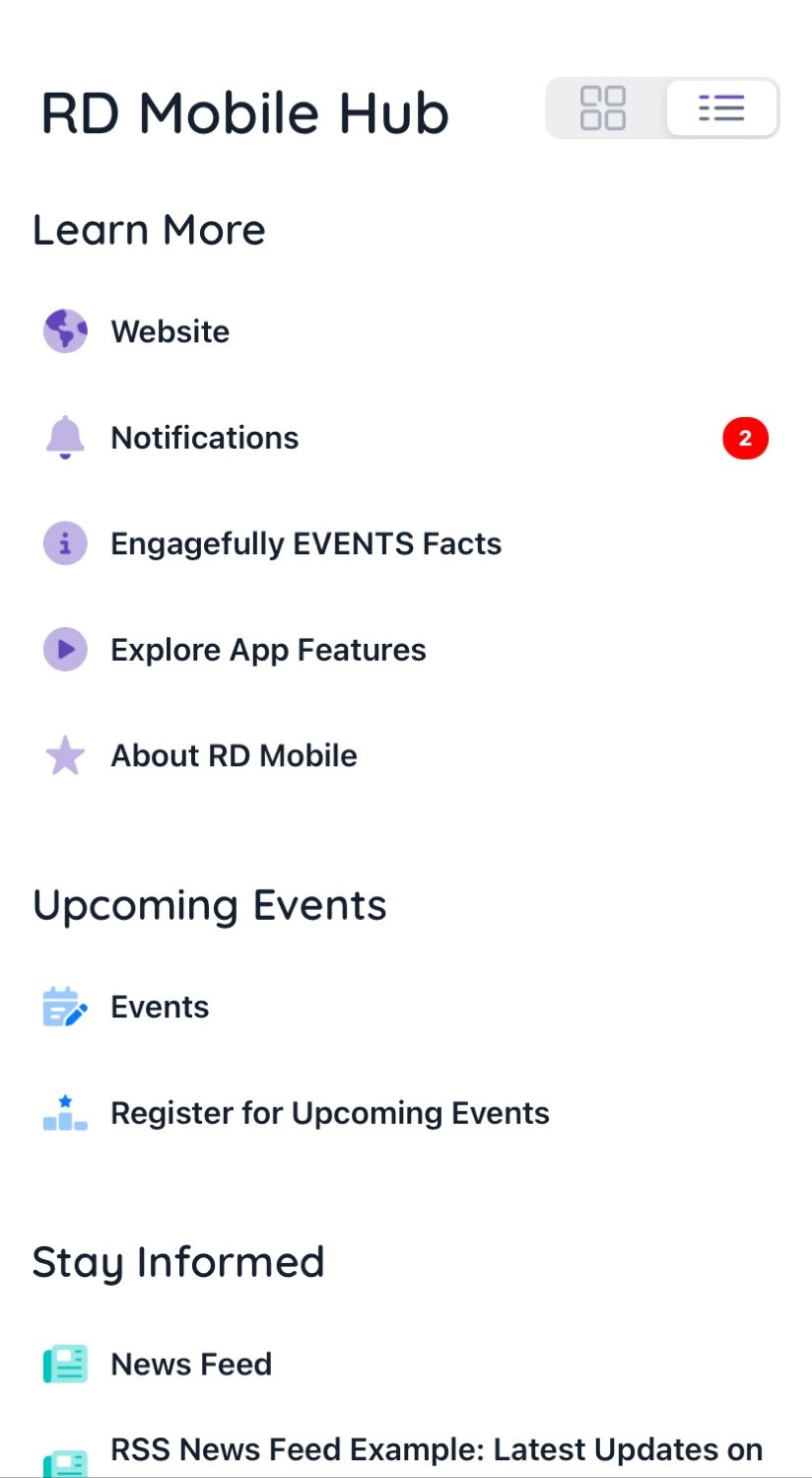Open the Stay Informed News Feed item

191,1364
